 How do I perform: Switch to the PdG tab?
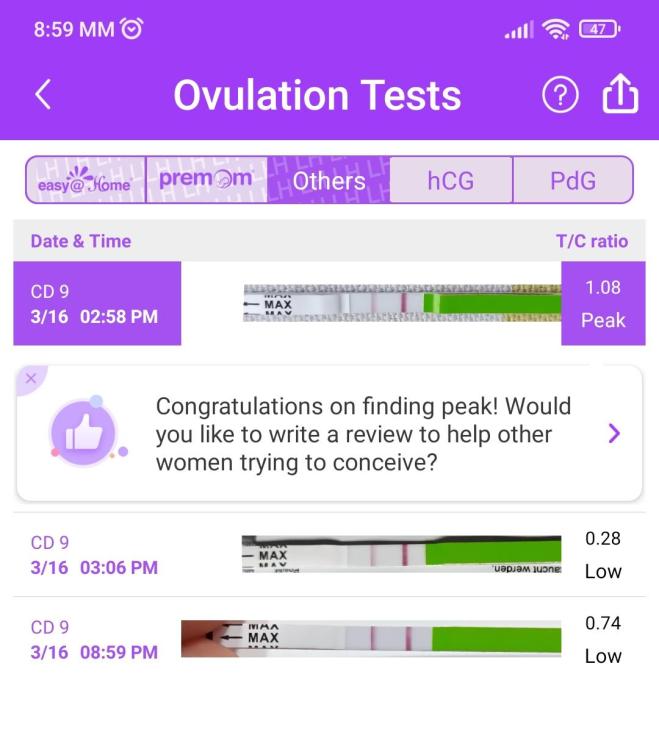(572, 181)
